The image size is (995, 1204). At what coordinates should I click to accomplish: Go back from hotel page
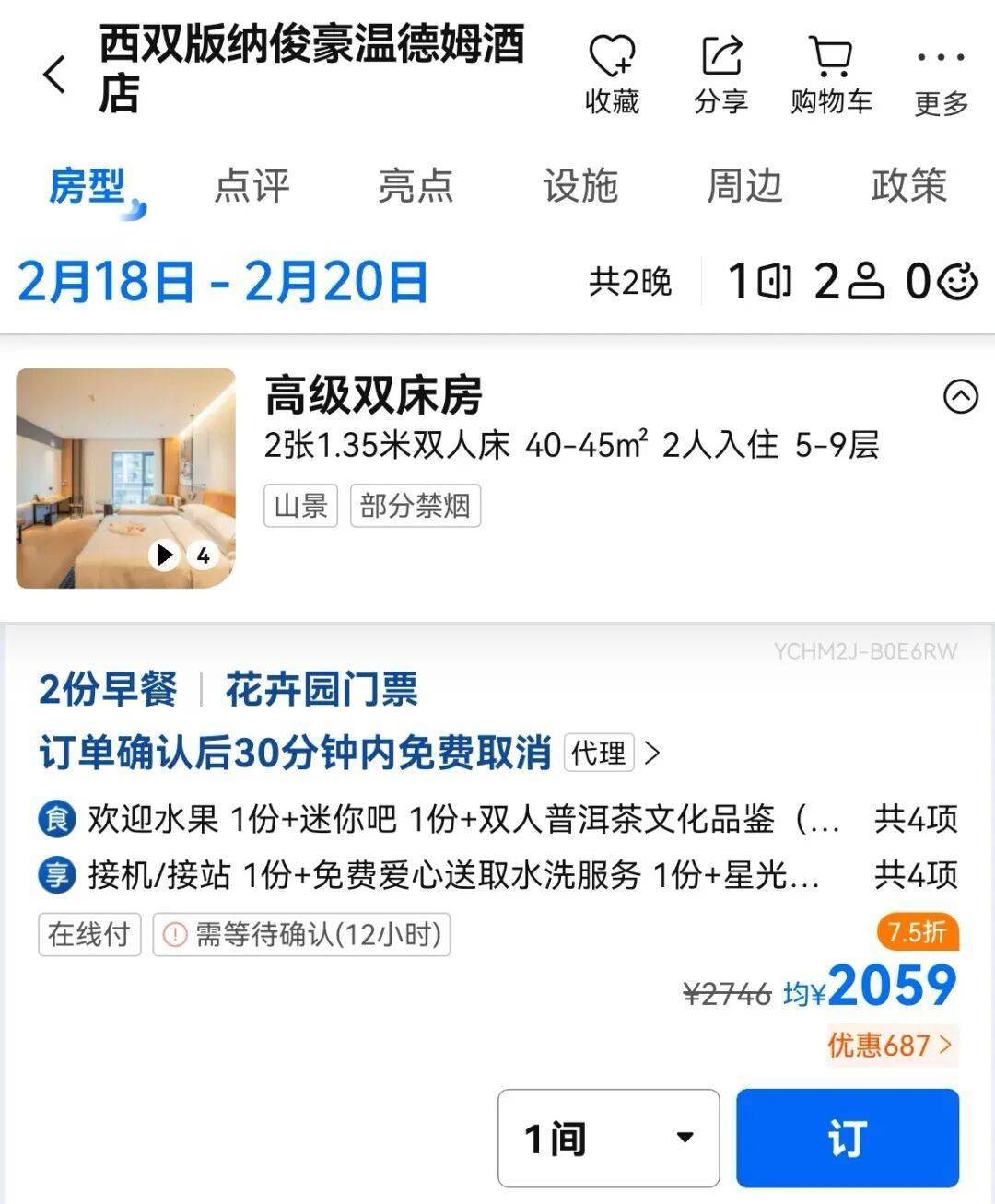55,74
